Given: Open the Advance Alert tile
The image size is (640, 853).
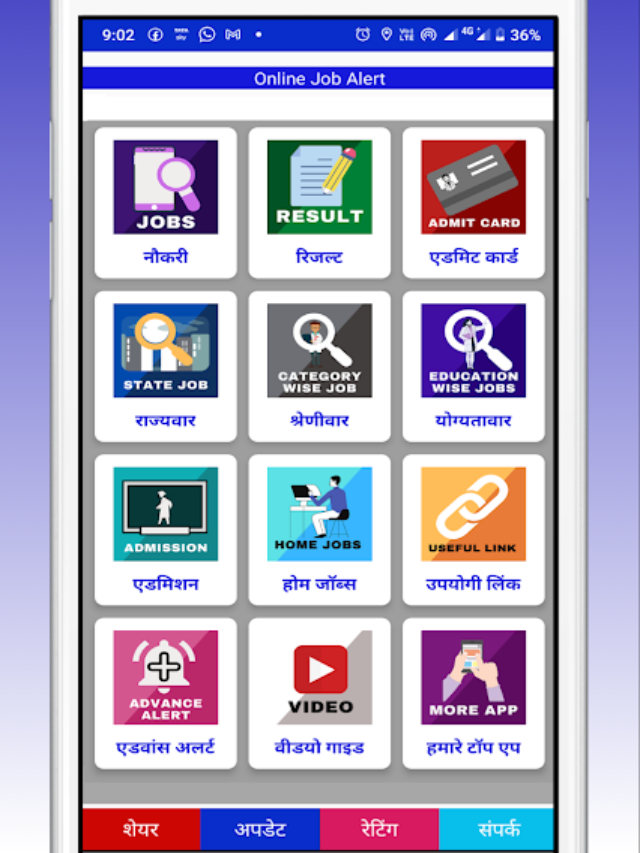Looking at the screenshot, I should (165, 693).
